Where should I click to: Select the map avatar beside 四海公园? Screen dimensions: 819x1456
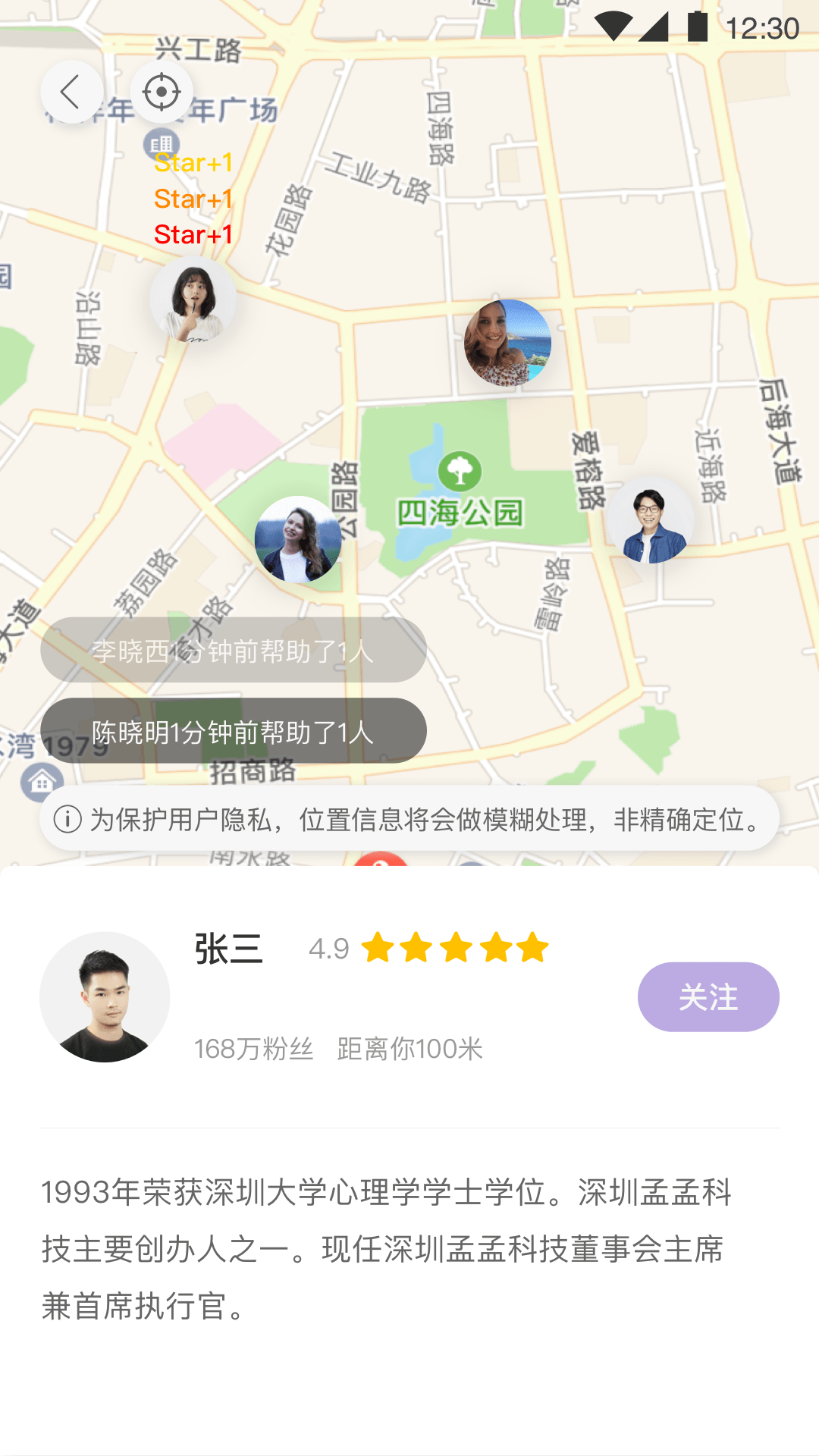pyautogui.click(x=297, y=539)
